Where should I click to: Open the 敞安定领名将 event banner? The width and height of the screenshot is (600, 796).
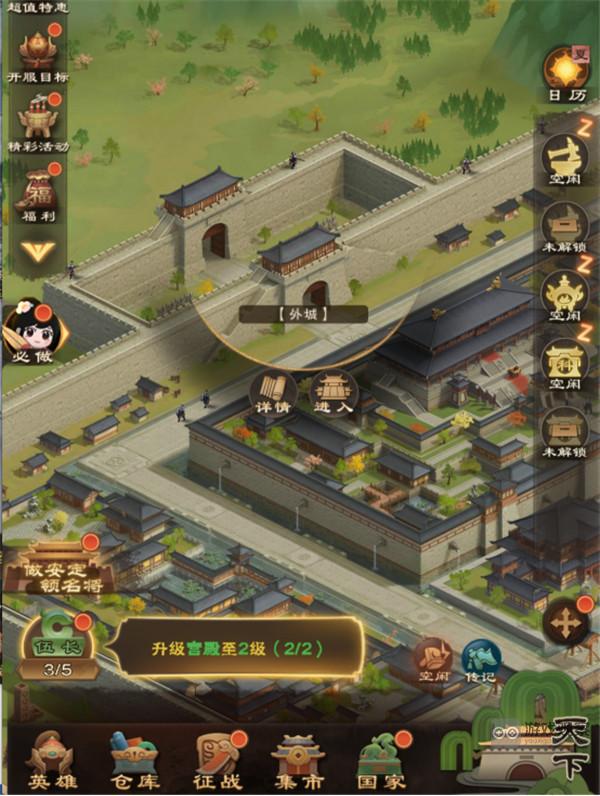click(60, 566)
